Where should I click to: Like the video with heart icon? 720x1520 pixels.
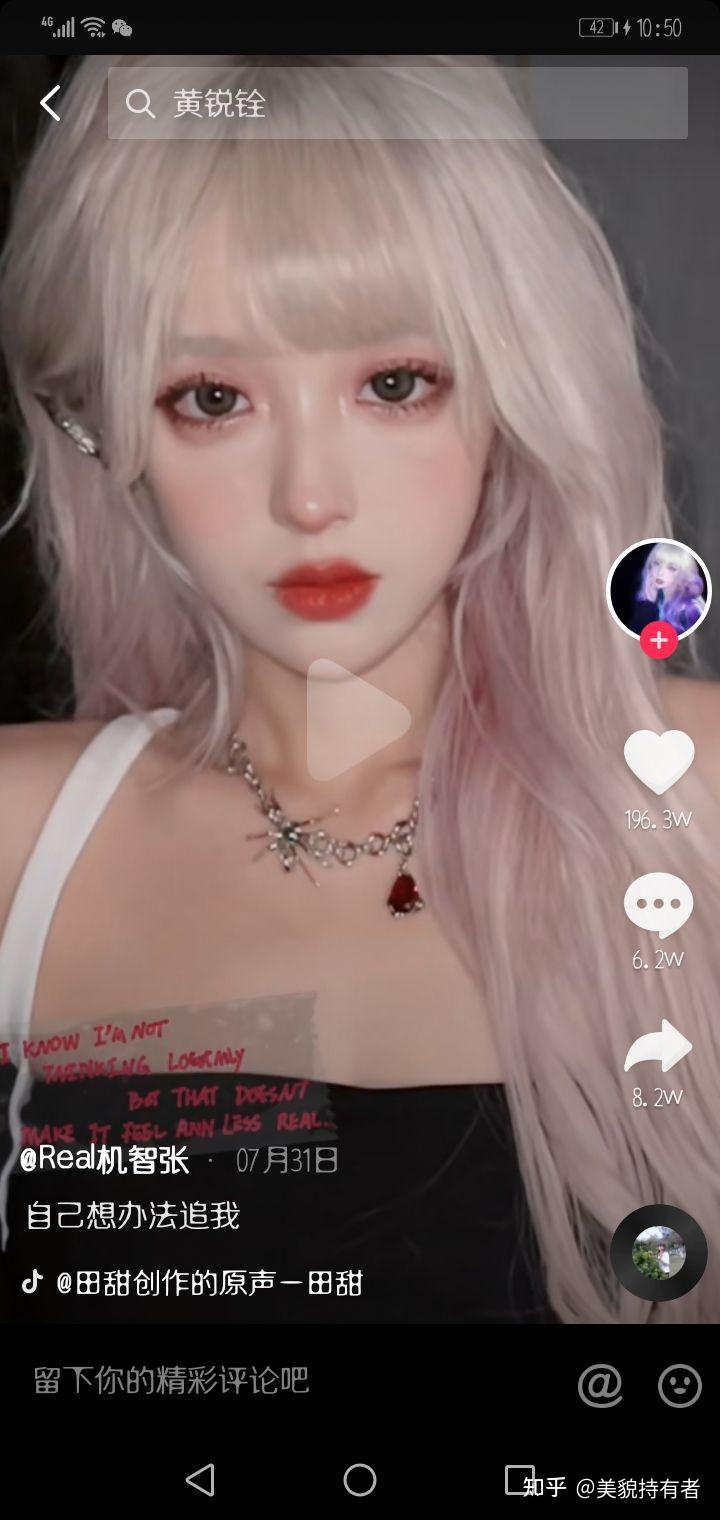[658, 762]
